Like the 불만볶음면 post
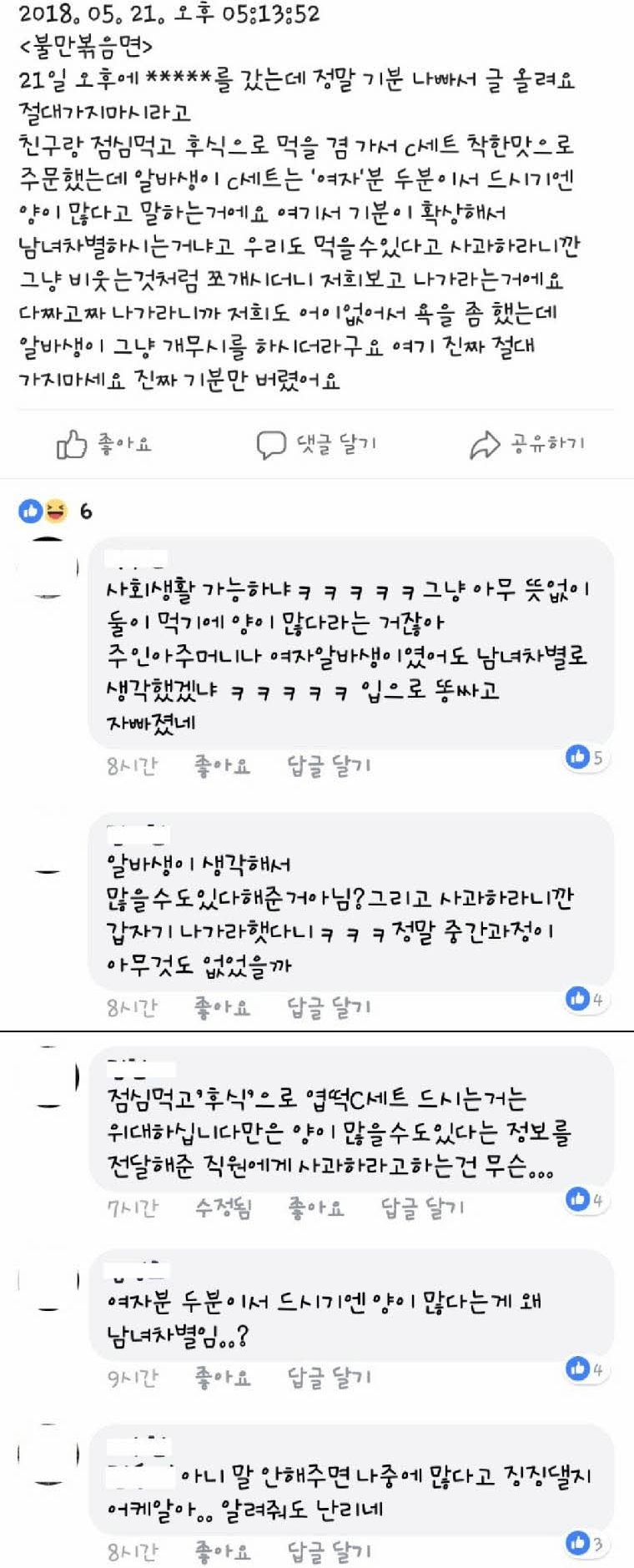Viewport: 634px width, 1568px height. pyautogui.click(x=104, y=444)
